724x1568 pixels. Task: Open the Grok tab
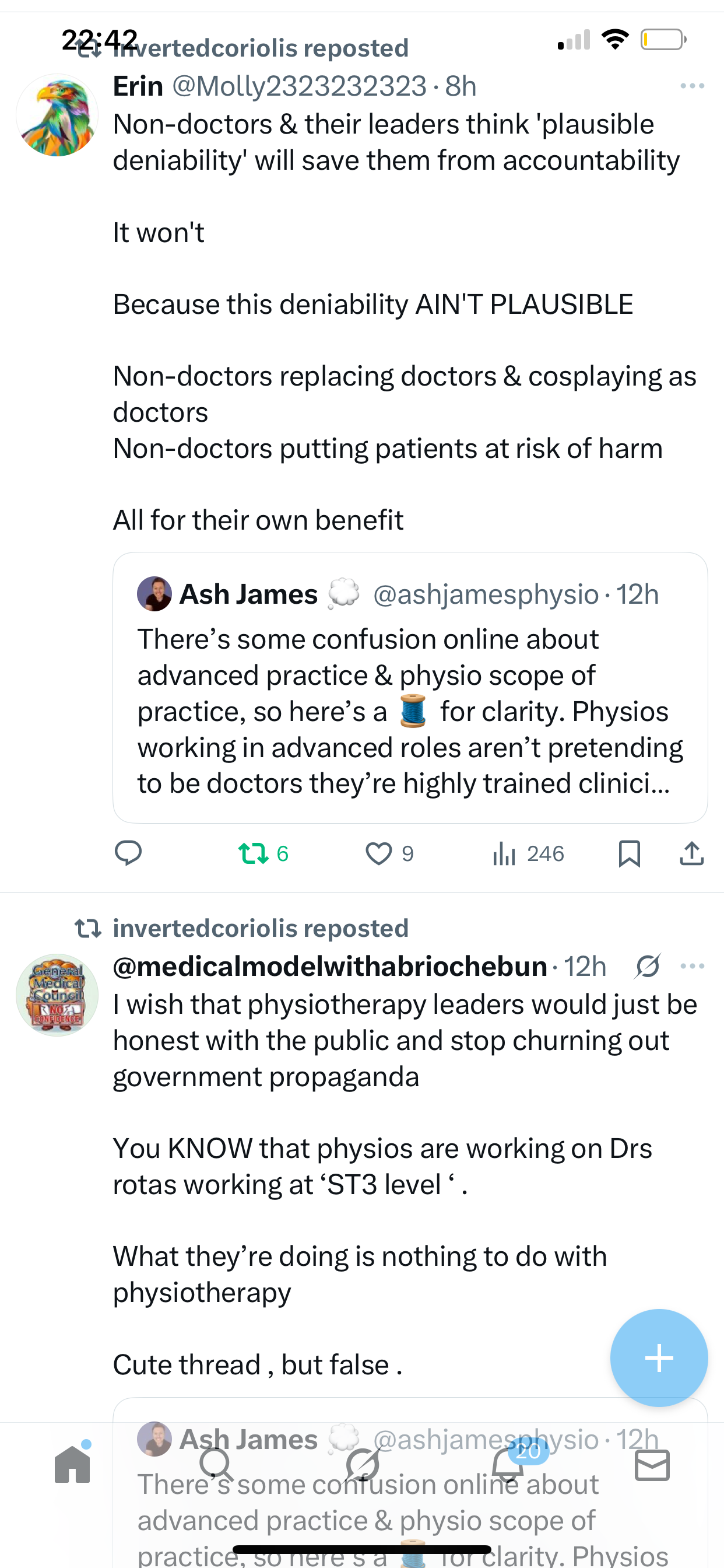click(x=362, y=1464)
